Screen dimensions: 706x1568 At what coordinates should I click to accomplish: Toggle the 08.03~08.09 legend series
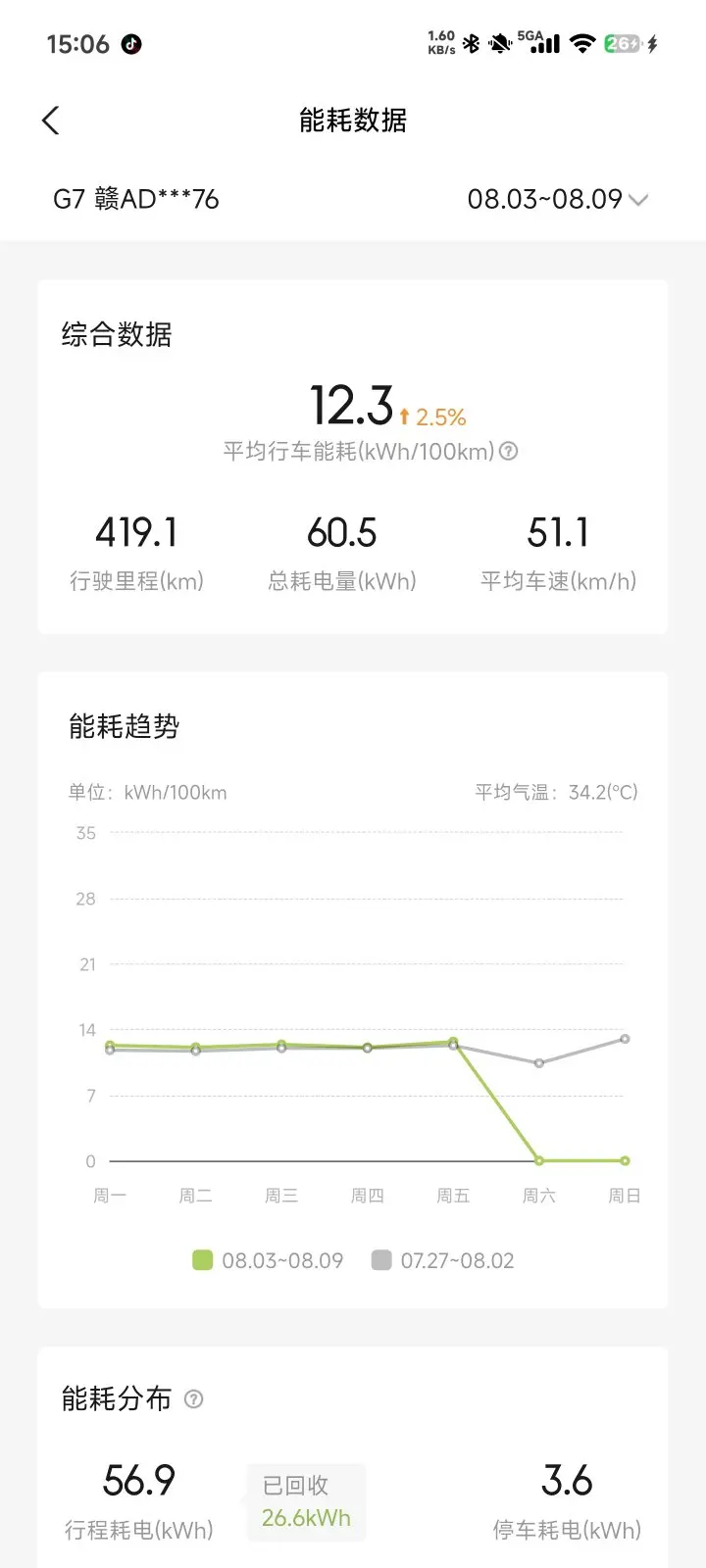tap(268, 1260)
